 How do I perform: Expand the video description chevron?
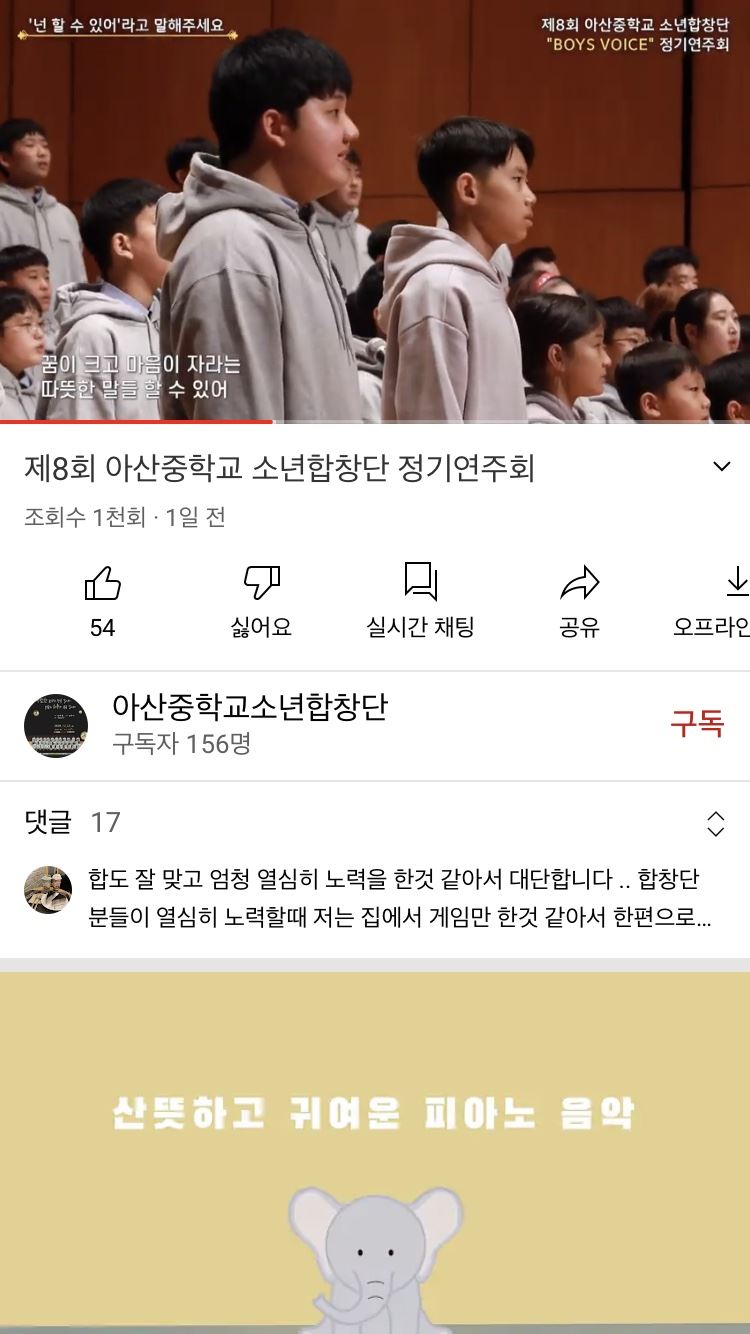pyautogui.click(x=721, y=467)
